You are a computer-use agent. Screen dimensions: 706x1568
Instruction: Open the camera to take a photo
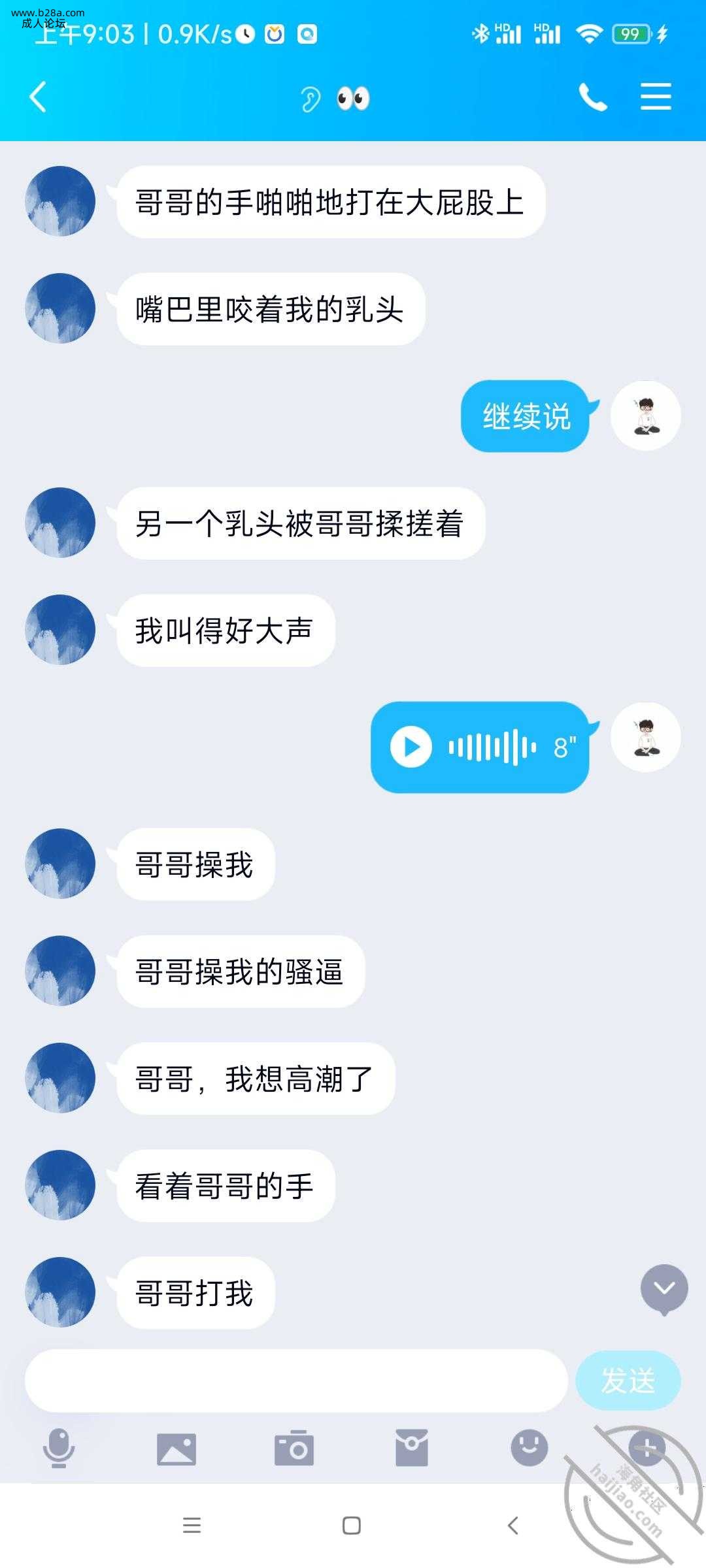pos(294,1448)
